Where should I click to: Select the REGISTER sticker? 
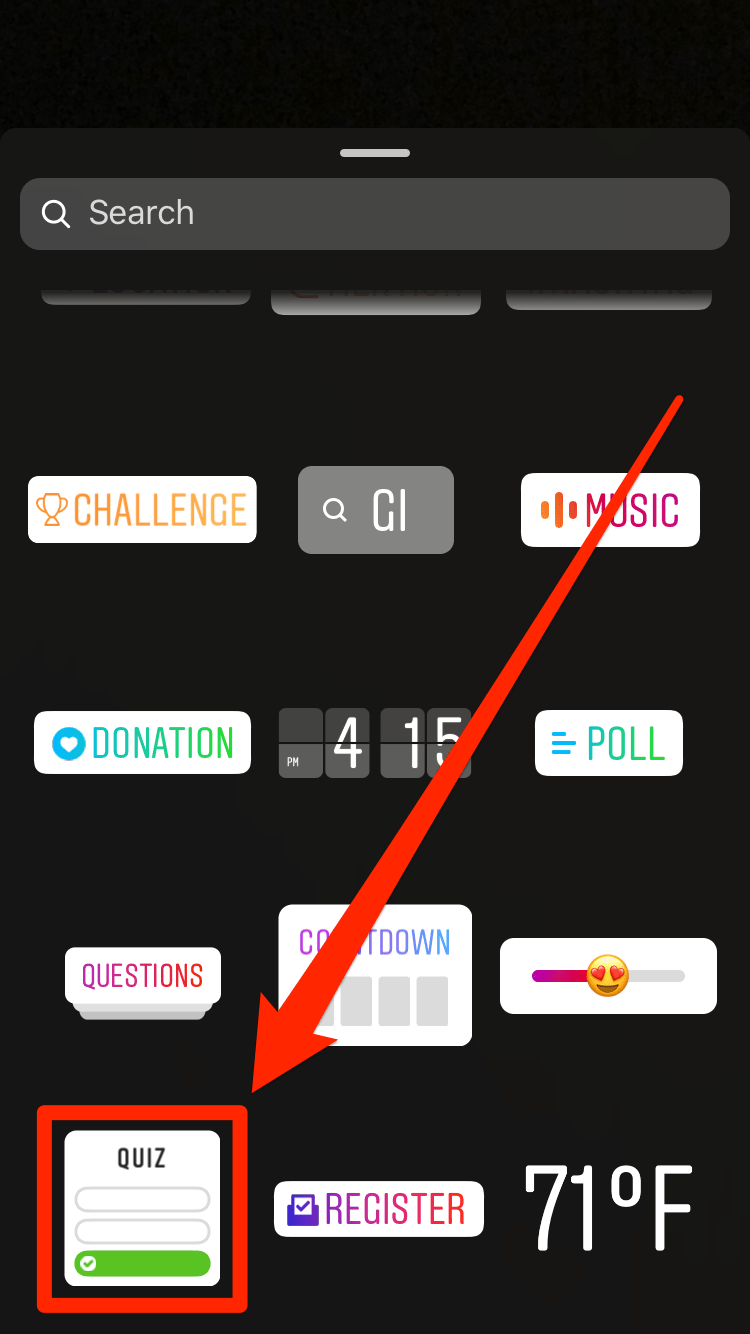pyautogui.click(x=378, y=1208)
